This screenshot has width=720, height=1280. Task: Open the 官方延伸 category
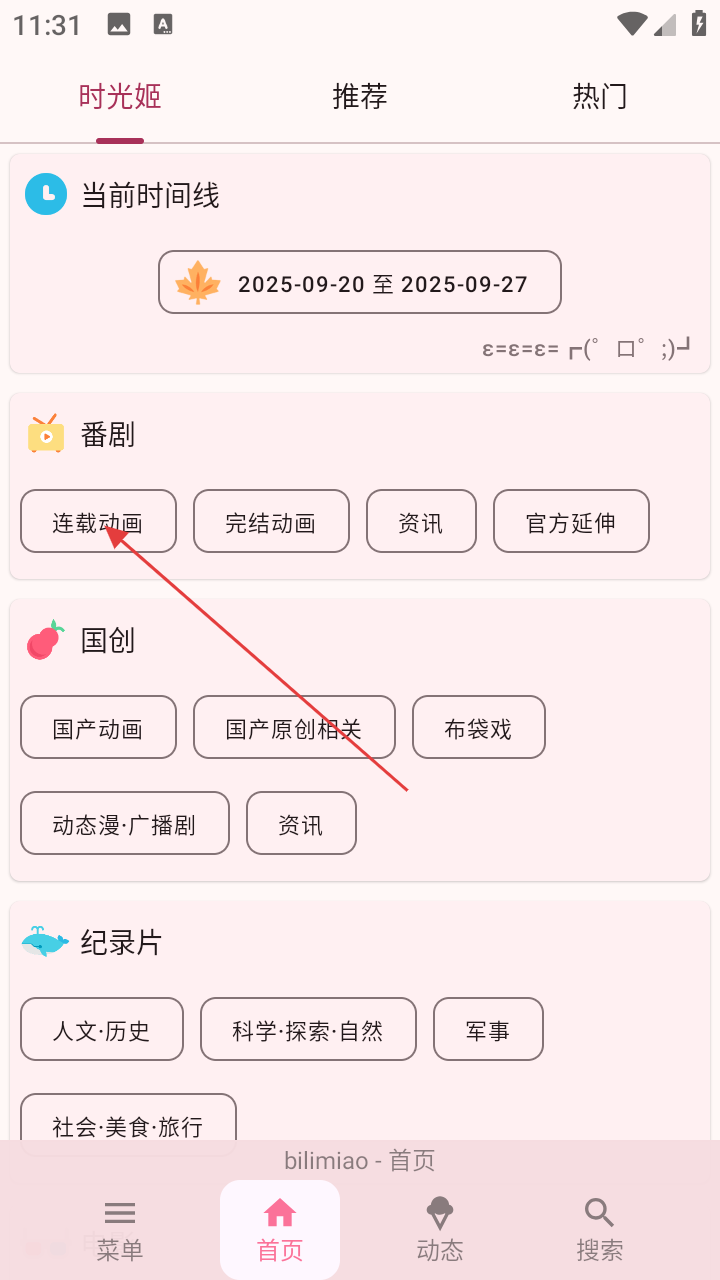tap(571, 522)
